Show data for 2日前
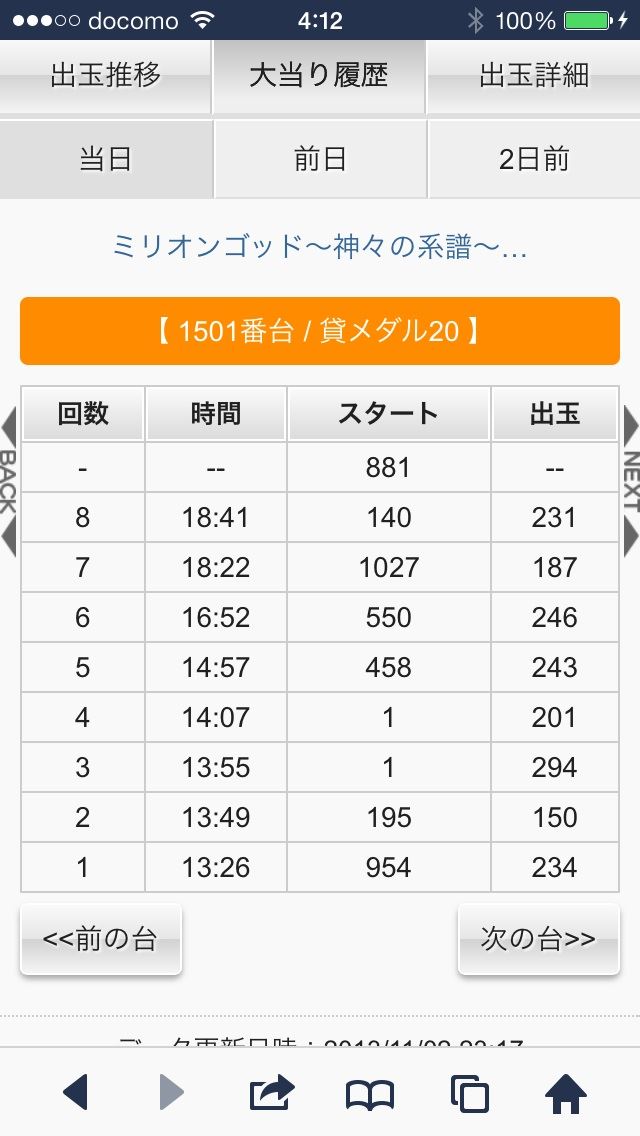640x1136 pixels. coord(534,159)
